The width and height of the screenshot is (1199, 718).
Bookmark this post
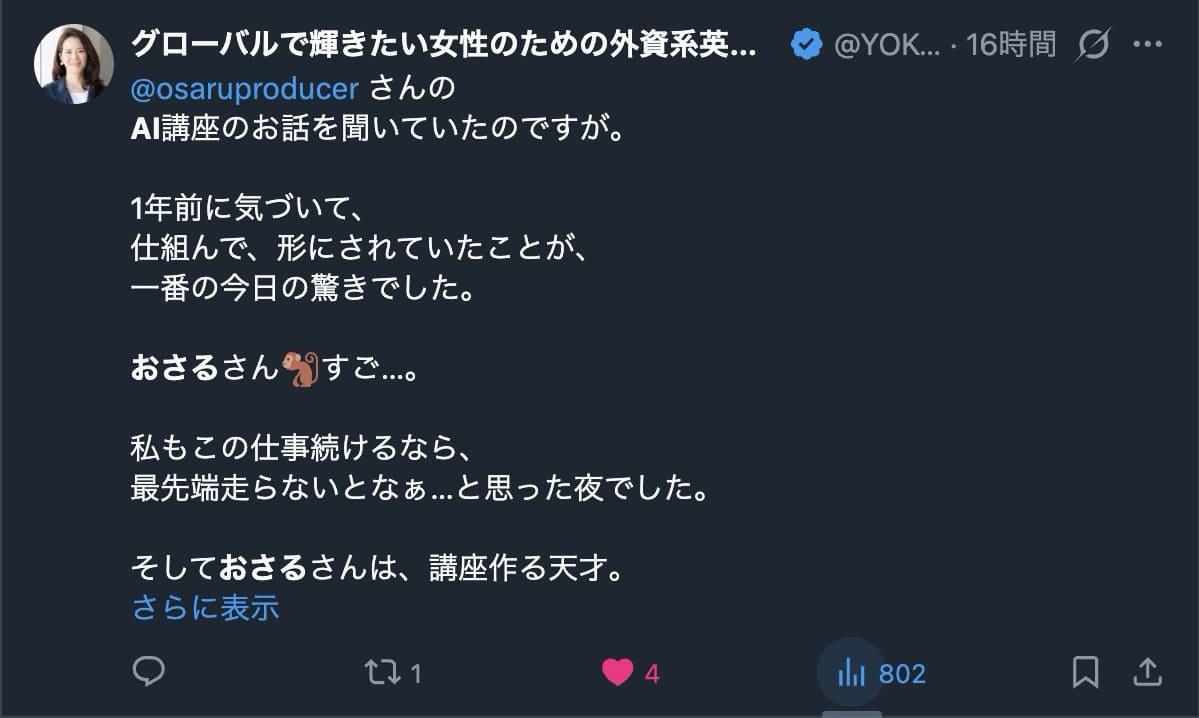[1085, 672]
